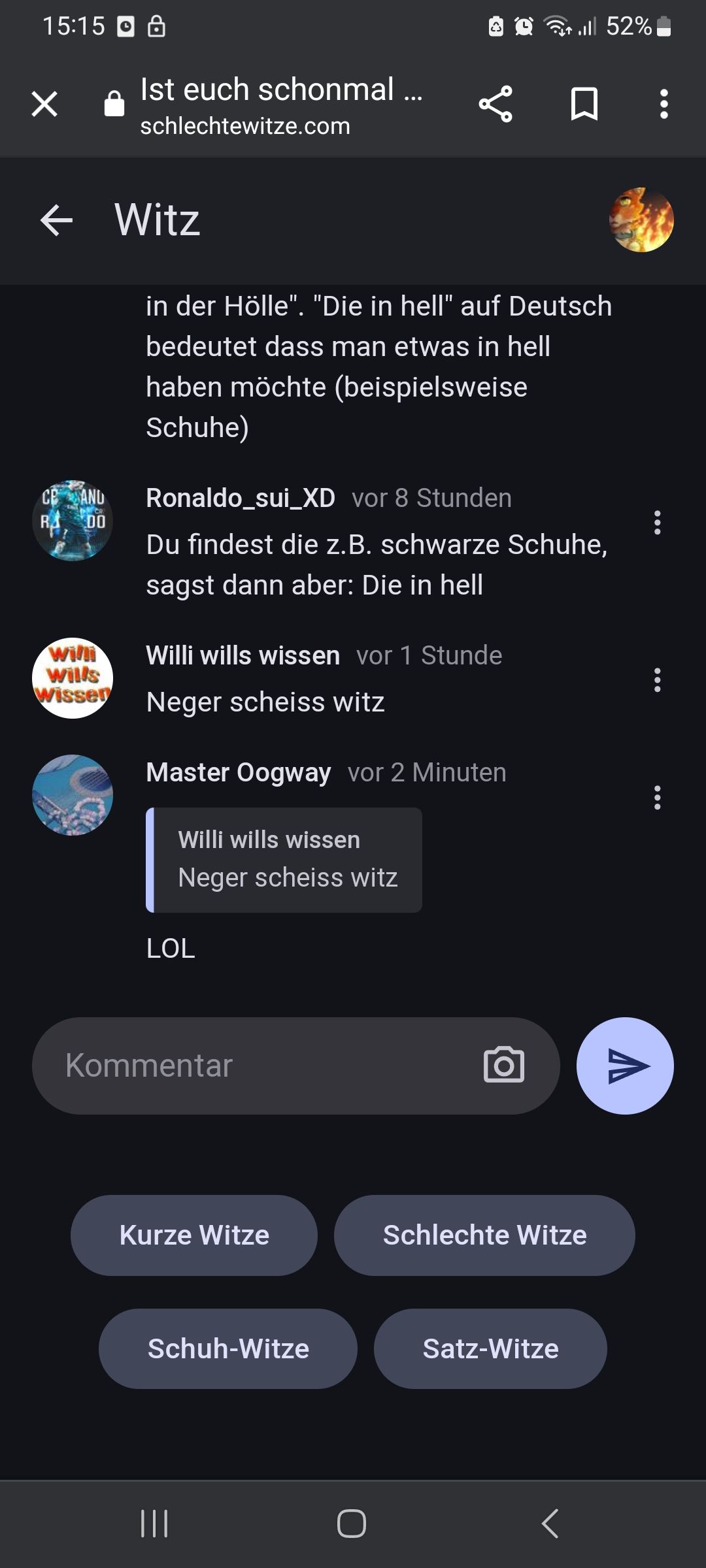Viewport: 706px width, 1568px height.
Task: Go back from the Witz page
Action: tap(56, 220)
